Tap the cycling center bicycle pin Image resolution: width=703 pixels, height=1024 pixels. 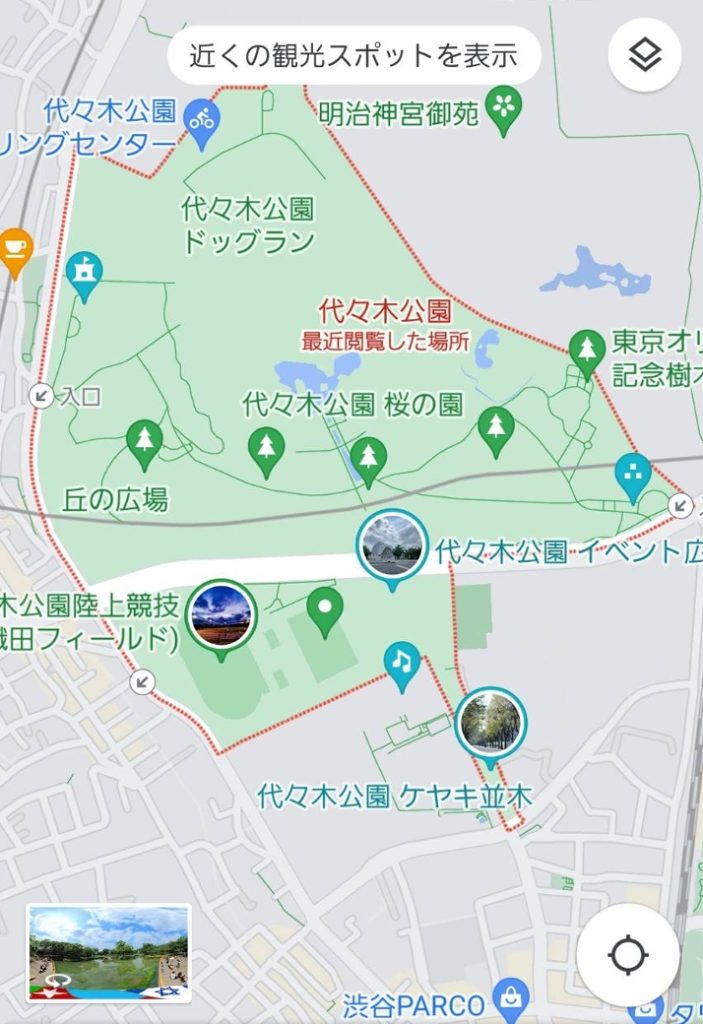203,122
